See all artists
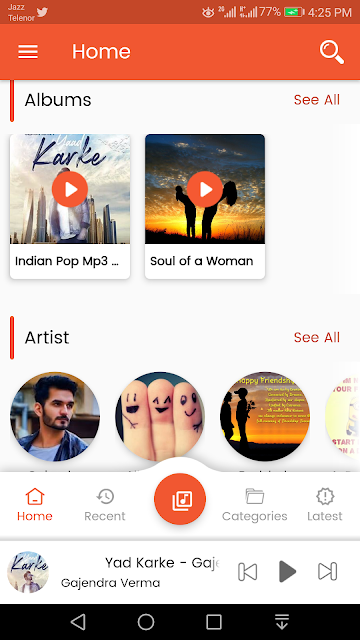360x640 pixels. [x=317, y=338]
